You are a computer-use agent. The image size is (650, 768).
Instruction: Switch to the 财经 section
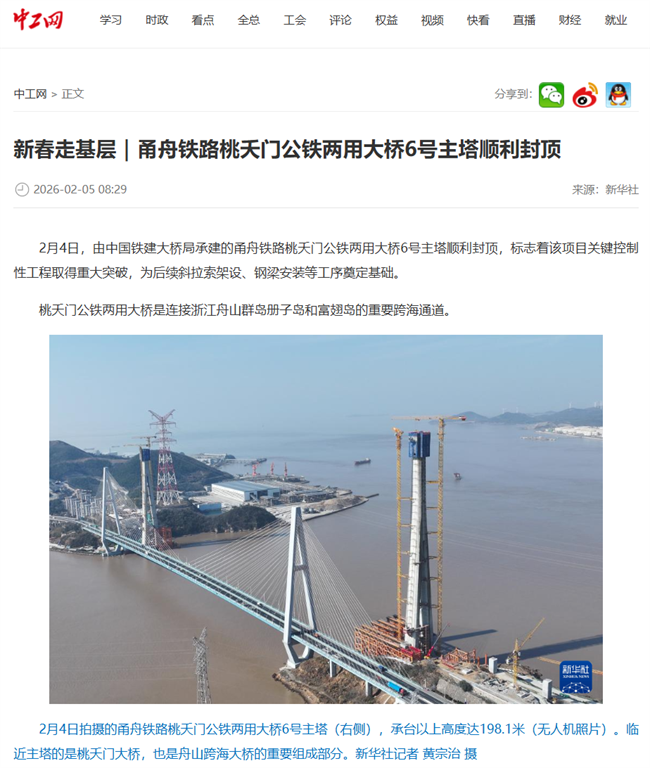(x=570, y=20)
